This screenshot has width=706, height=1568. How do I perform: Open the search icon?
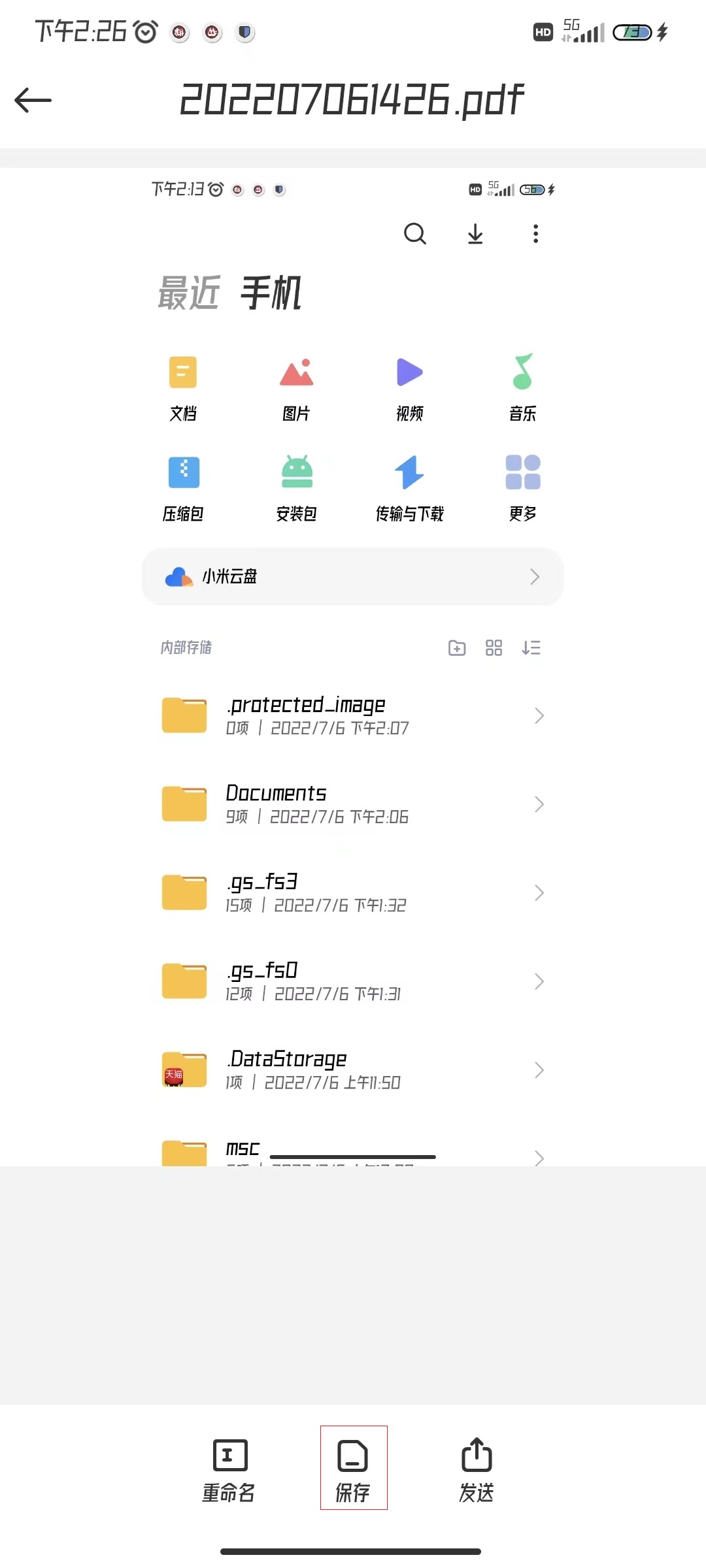(416, 234)
